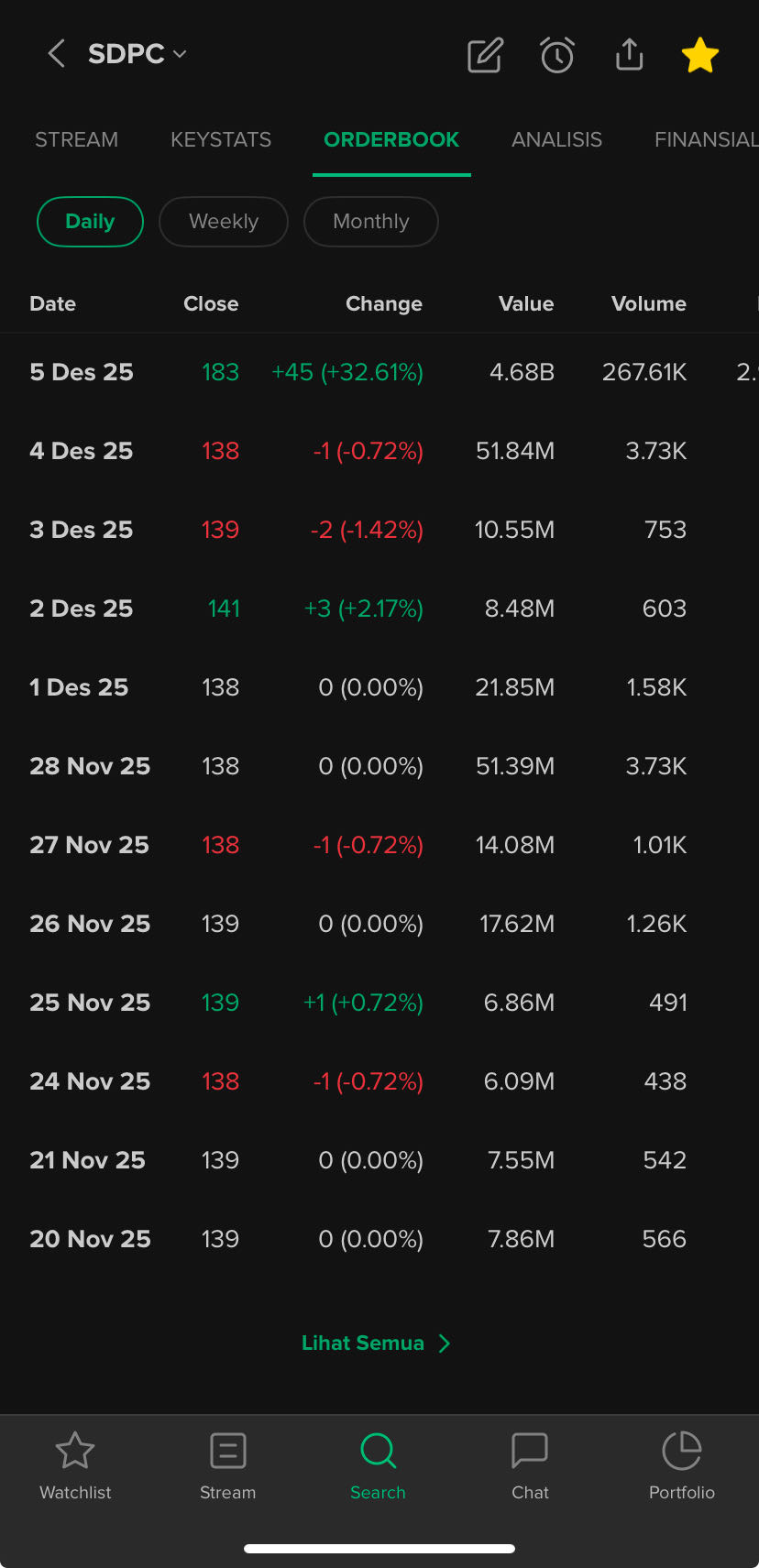
Task: Toggle the yellow watchlist star
Action: click(700, 55)
